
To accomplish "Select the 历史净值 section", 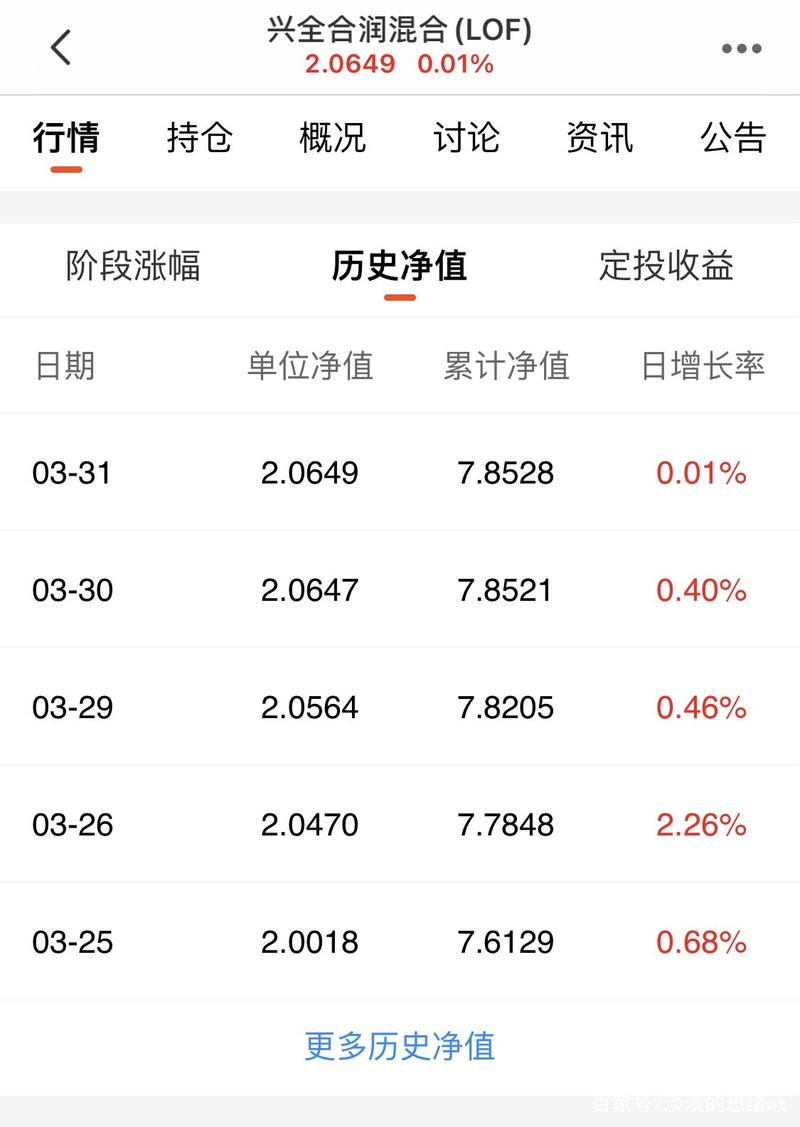I will coord(398,266).
